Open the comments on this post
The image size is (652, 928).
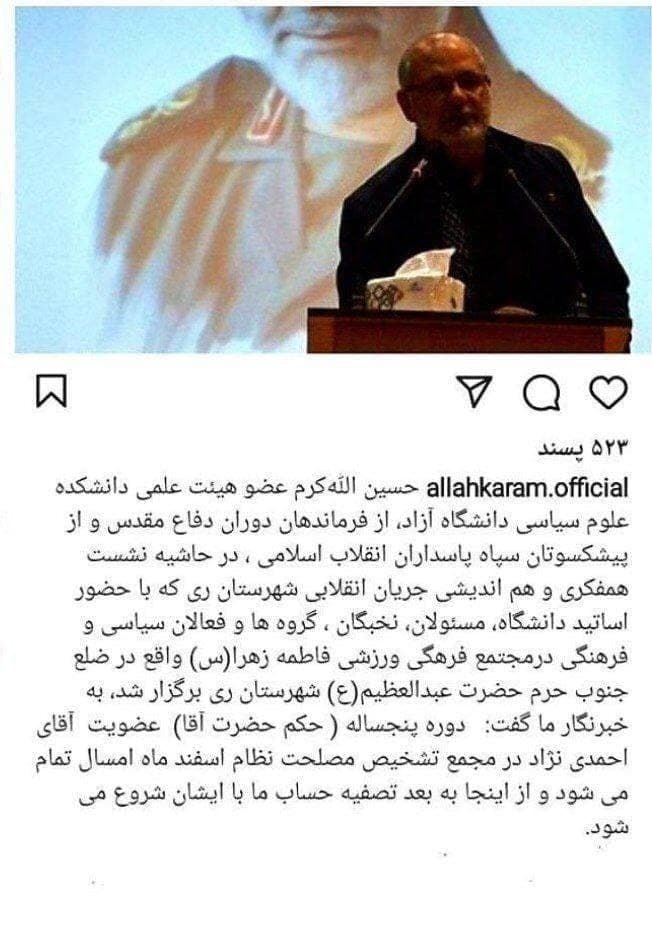pos(542,394)
